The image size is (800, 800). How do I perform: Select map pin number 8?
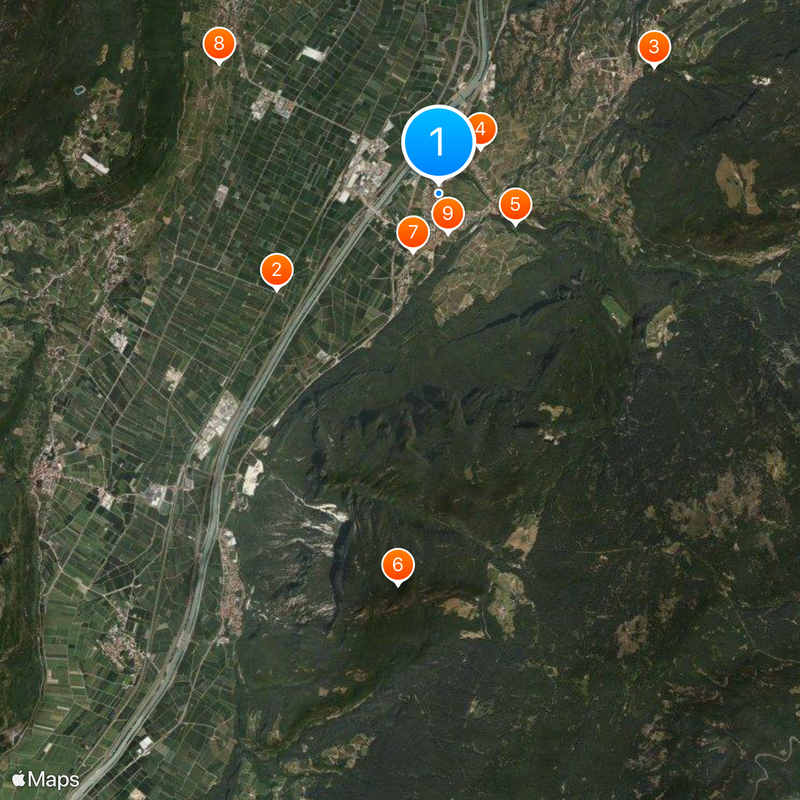(219, 43)
